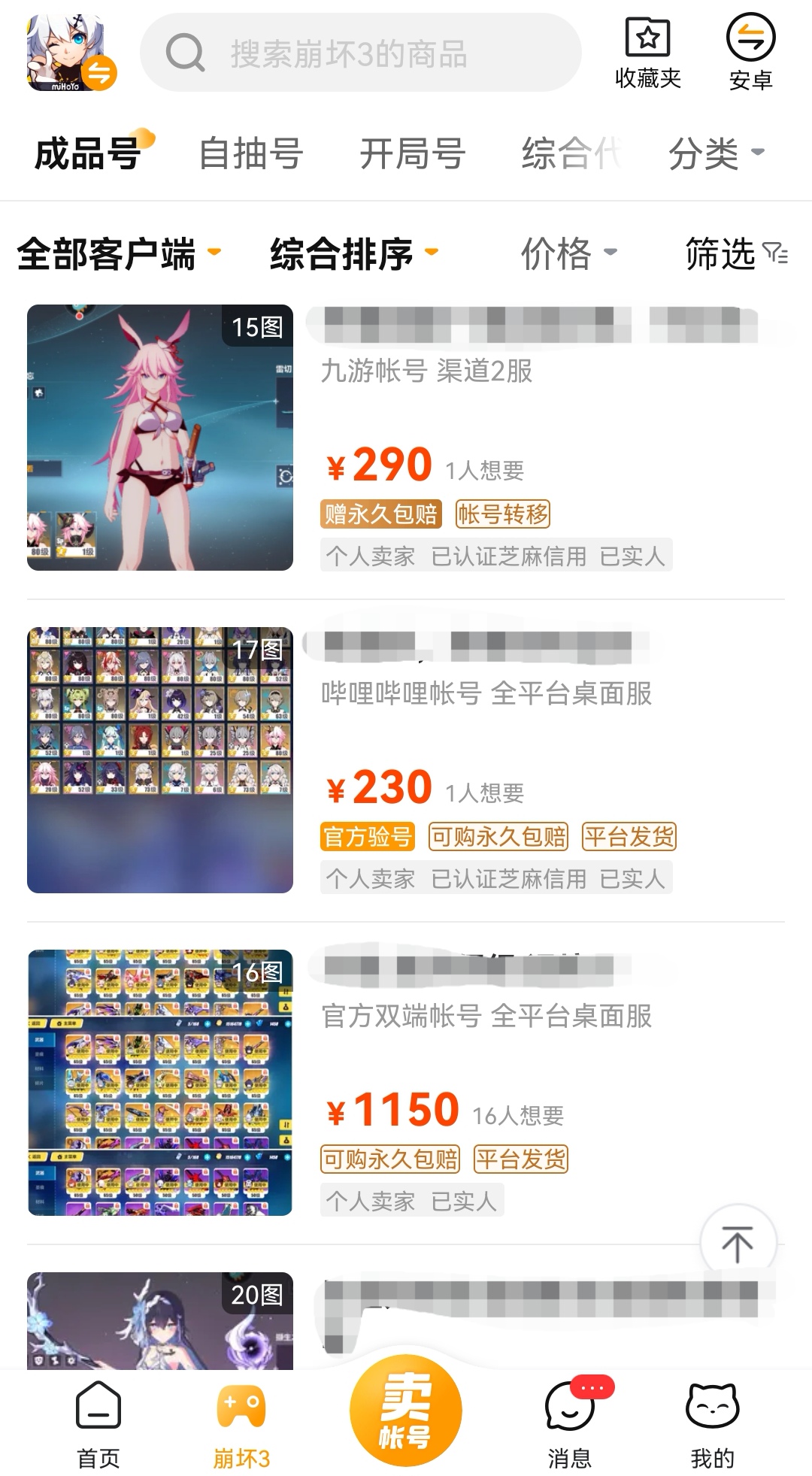Open the 全部客户端 client filter
Viewport: 812px width, 1476px height.
tap(118, 253)
